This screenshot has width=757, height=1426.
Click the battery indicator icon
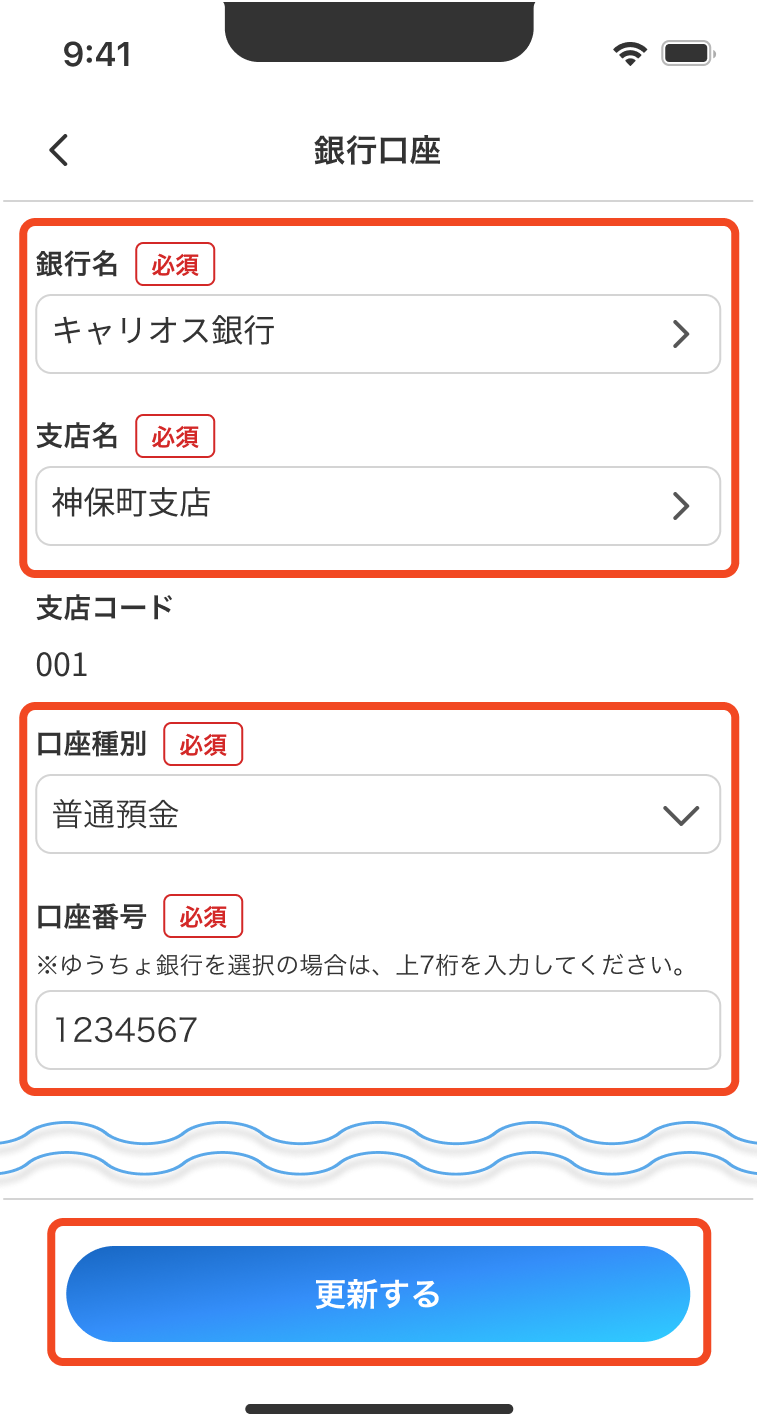tap(685, 53)
